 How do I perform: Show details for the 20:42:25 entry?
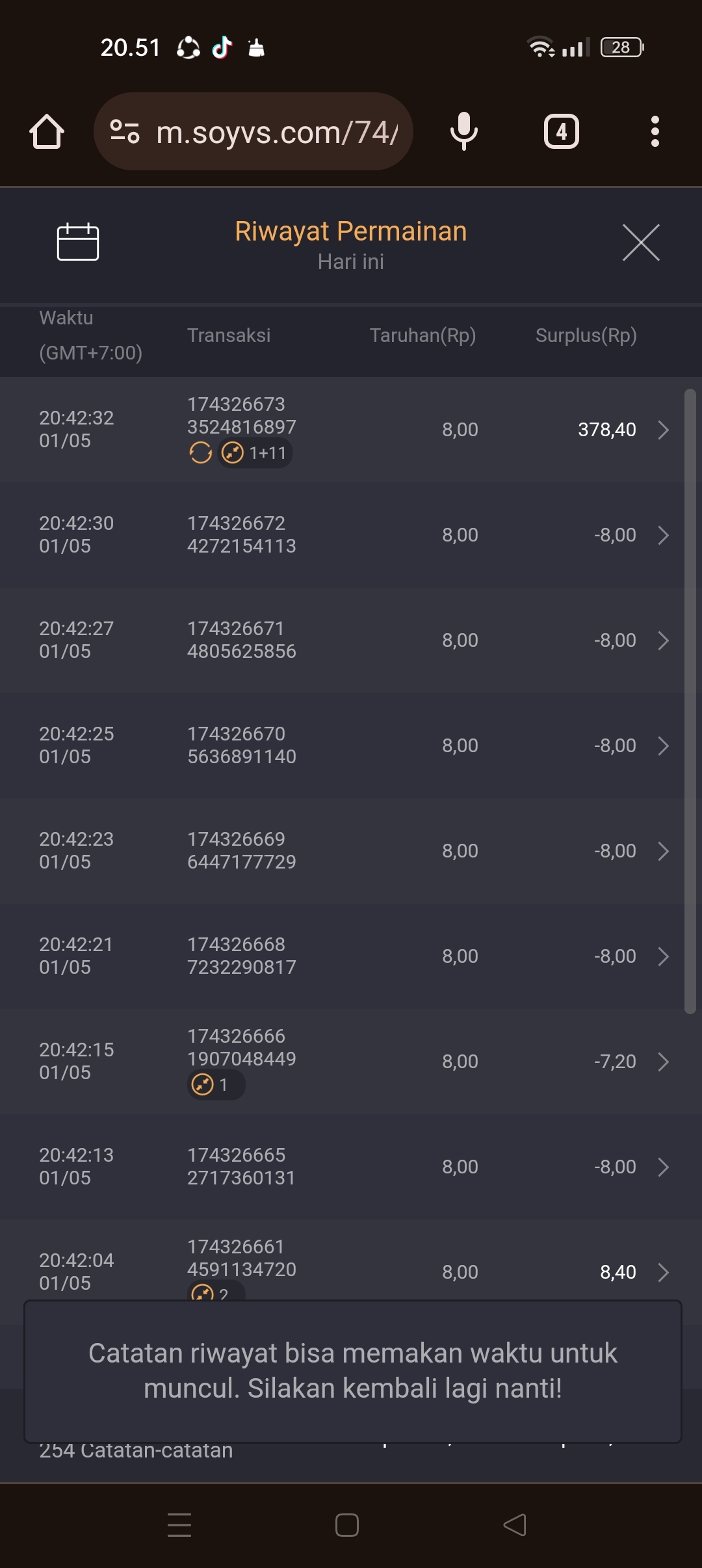(x=662, y=746)
